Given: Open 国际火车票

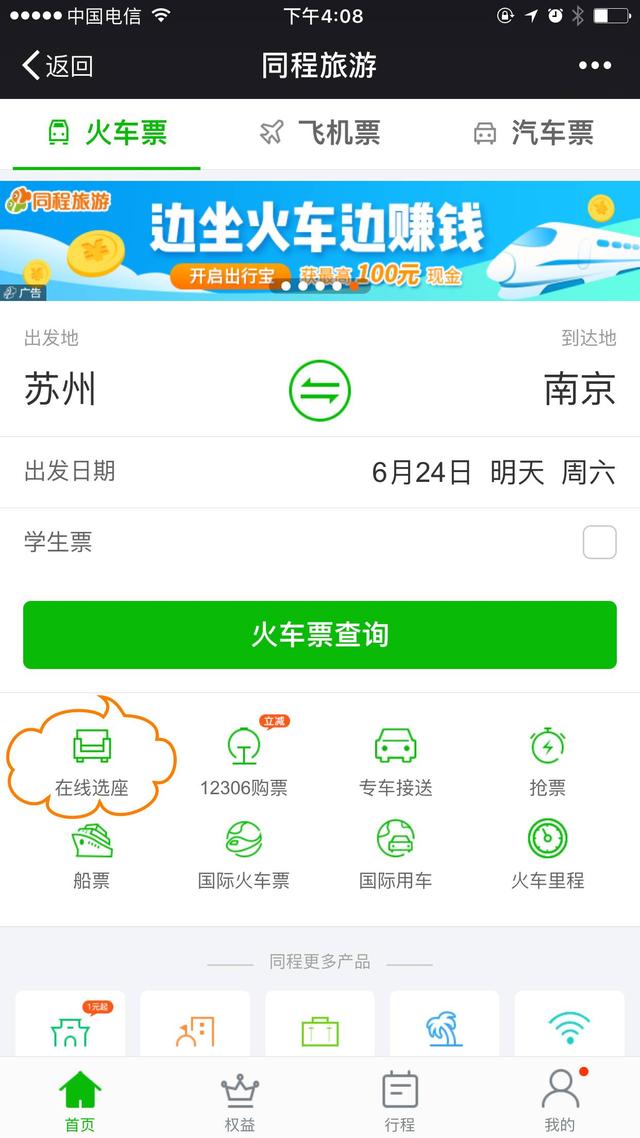Looking at the screenshot, I should click(244, 855).
